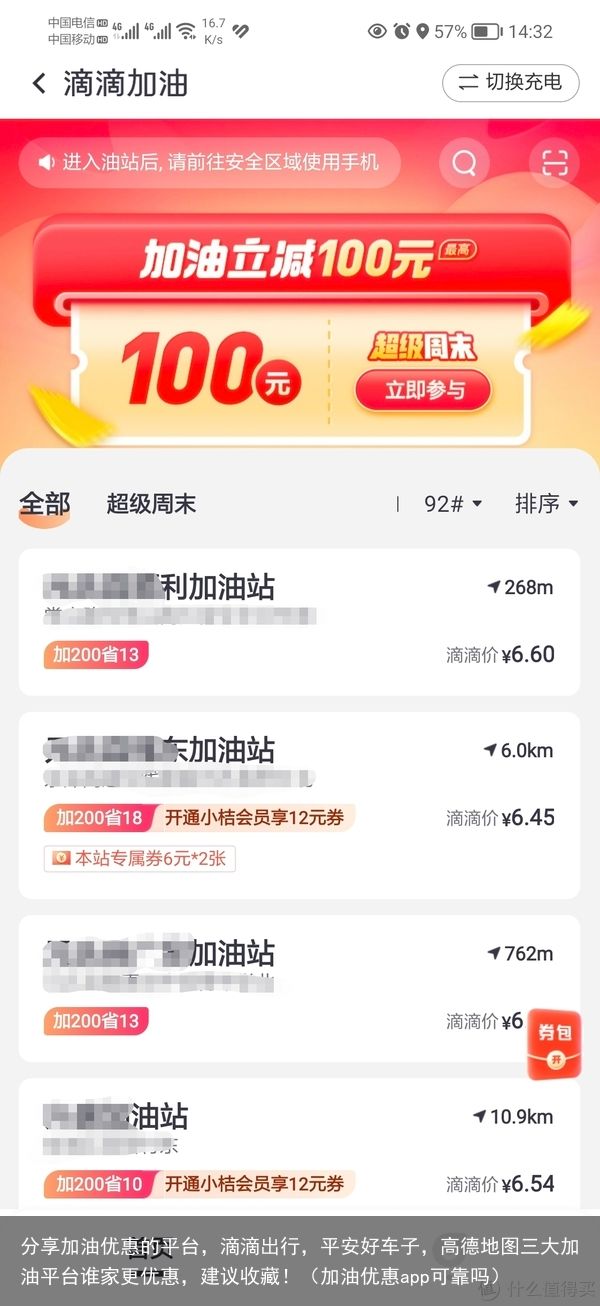Tap the 切换充电 button

click(x=510, y=83)
